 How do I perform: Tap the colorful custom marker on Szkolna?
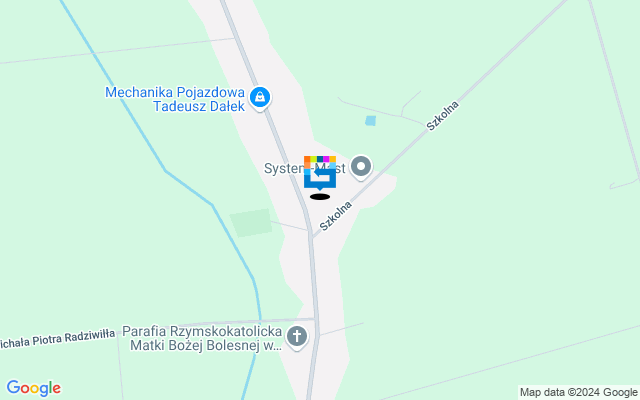point(320,173)
